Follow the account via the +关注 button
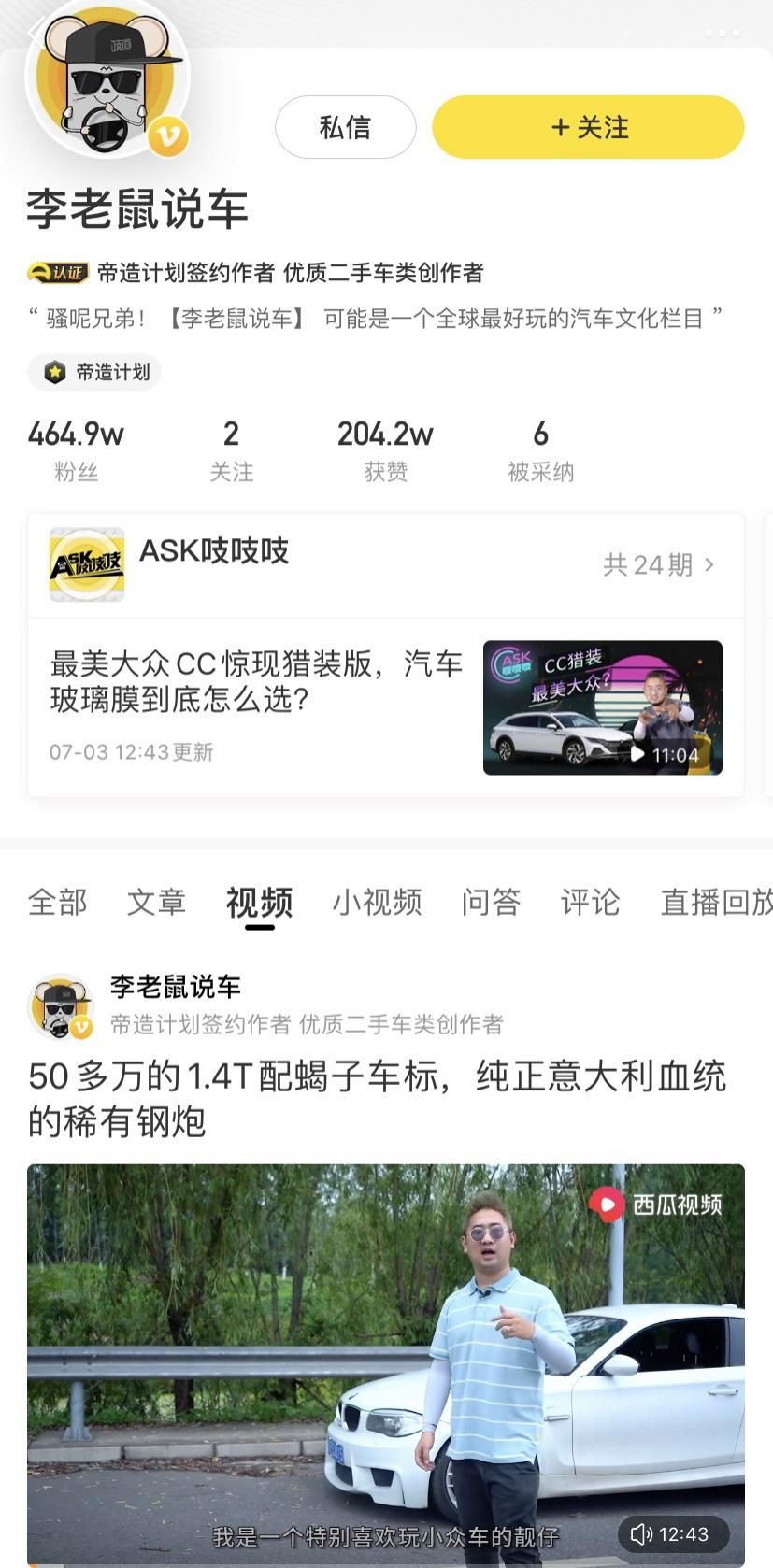 tap(586, 127)
